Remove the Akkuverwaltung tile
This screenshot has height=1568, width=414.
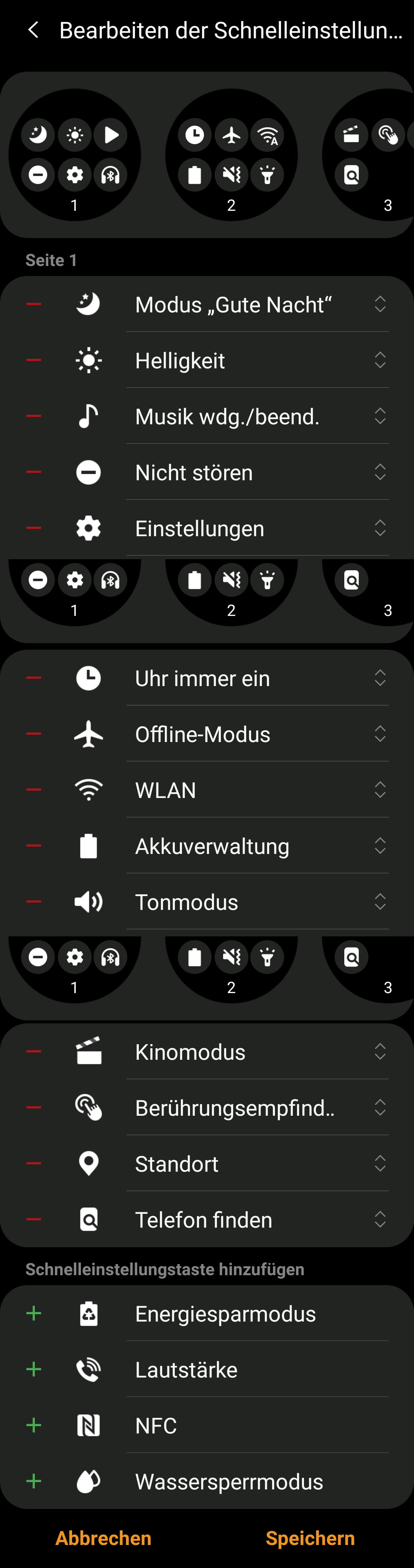click(34, 846)
